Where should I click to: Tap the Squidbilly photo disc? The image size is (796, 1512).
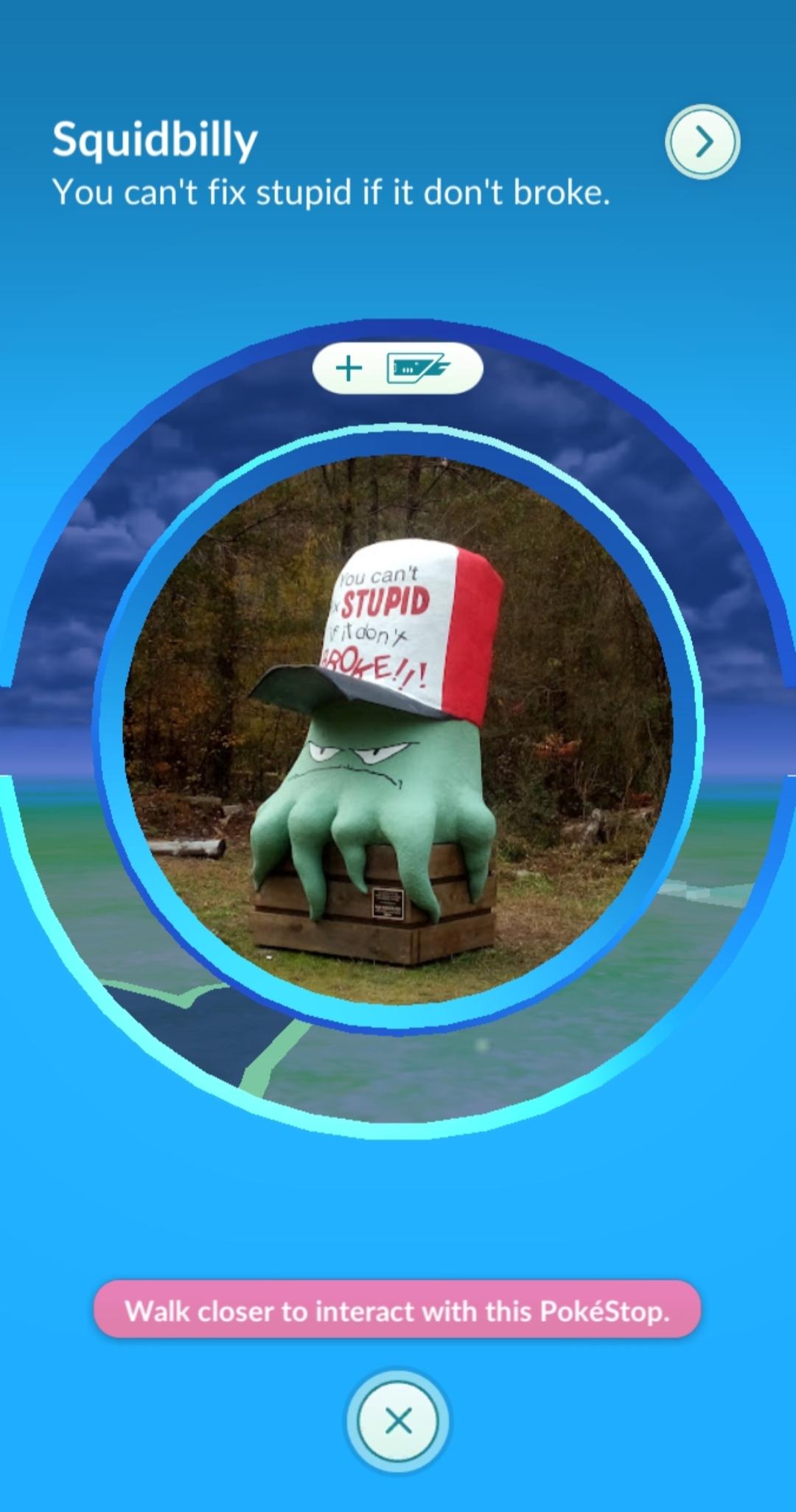[398, 729]
